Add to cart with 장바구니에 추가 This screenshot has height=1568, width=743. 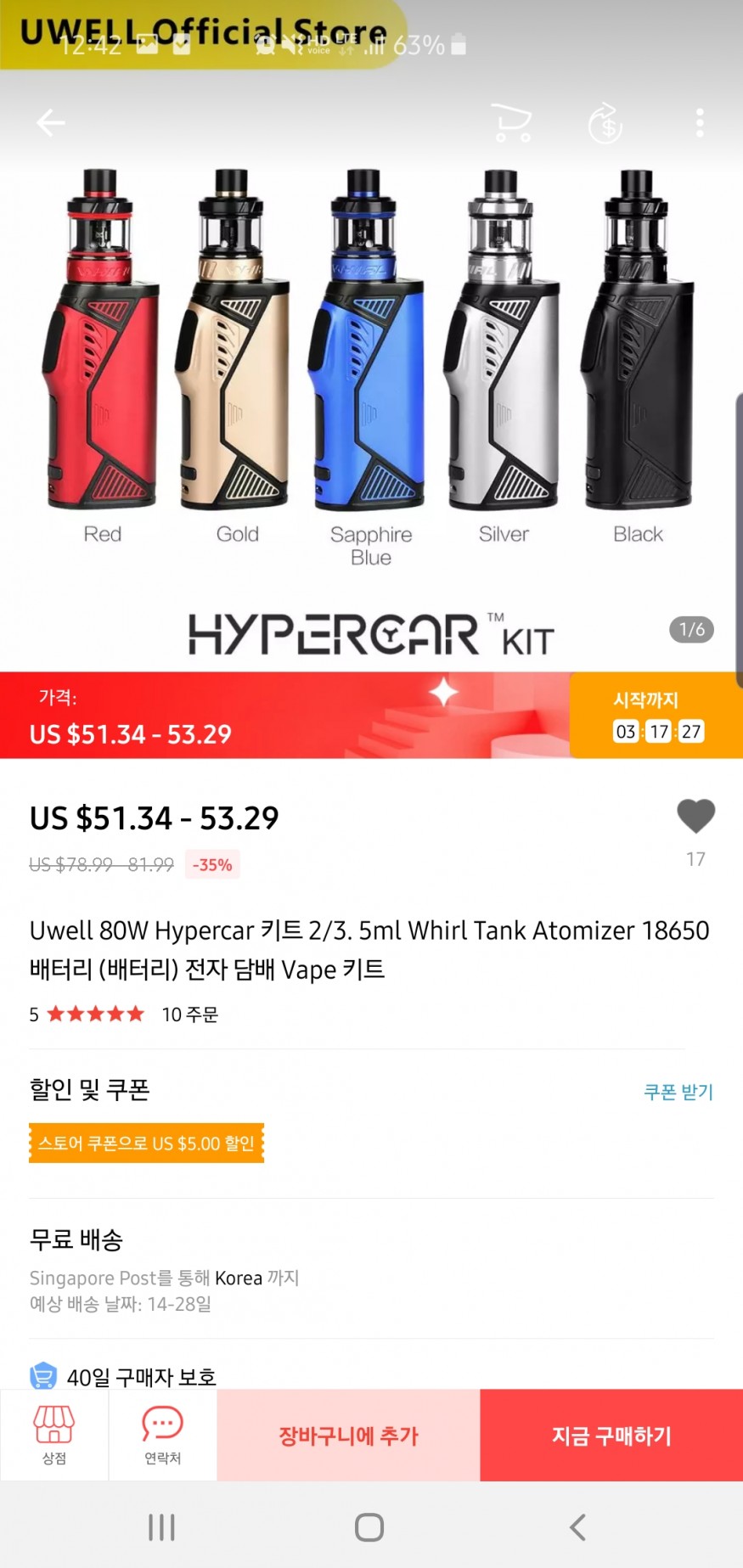(348, 1436)
